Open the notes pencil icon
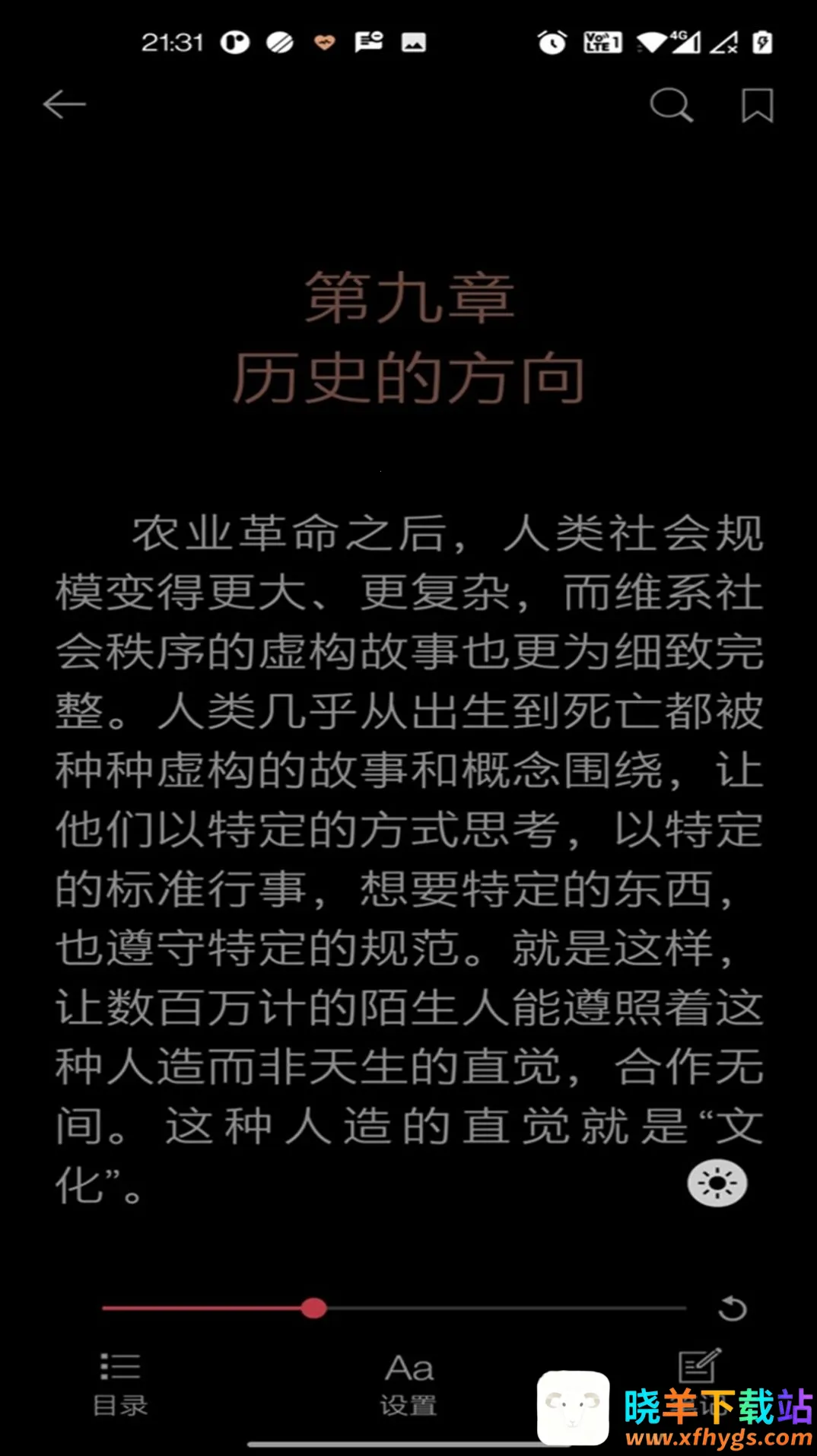 pyautogui.click(x=698, y=1367)
